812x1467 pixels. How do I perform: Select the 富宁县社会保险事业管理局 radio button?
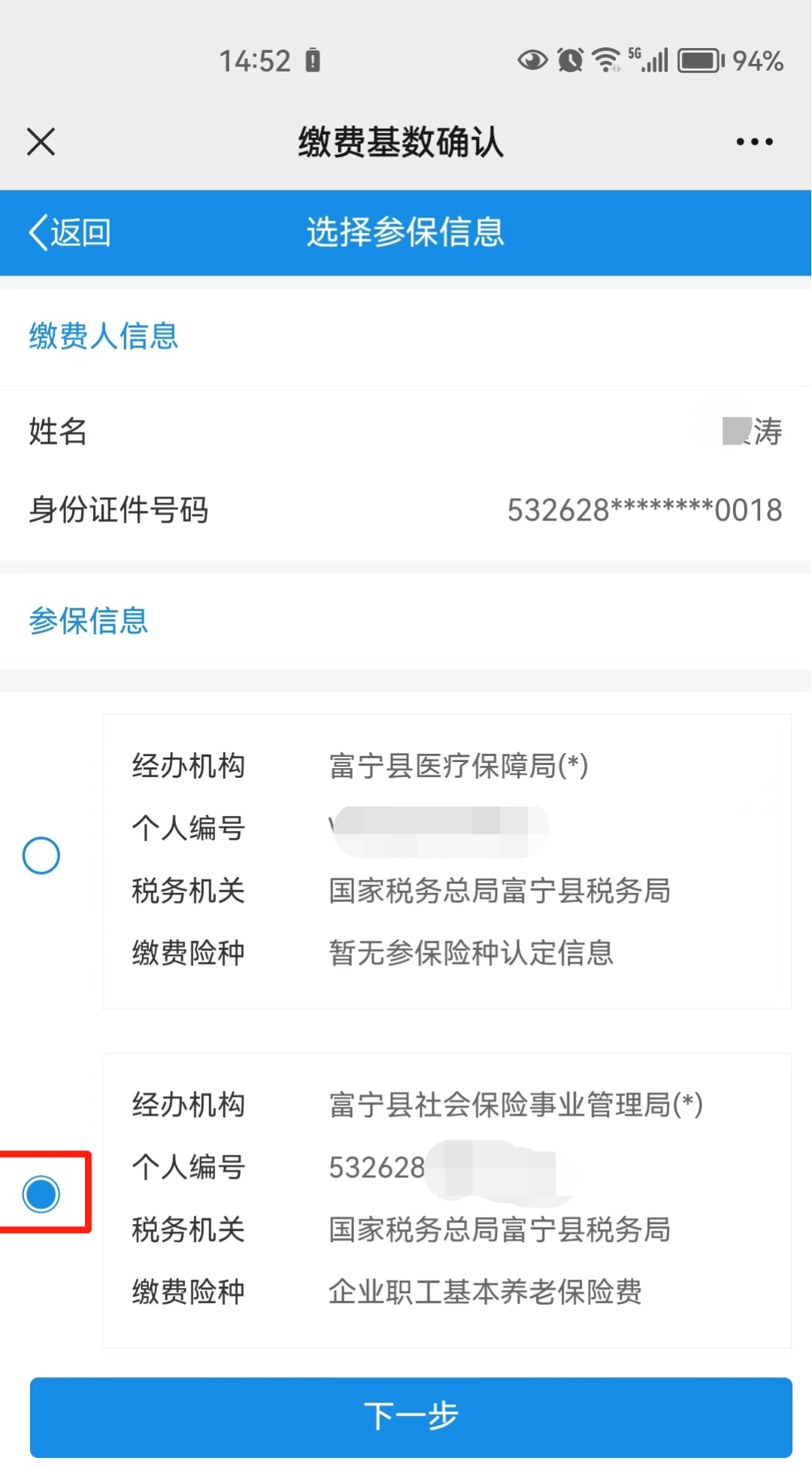tap(41, 1194)
